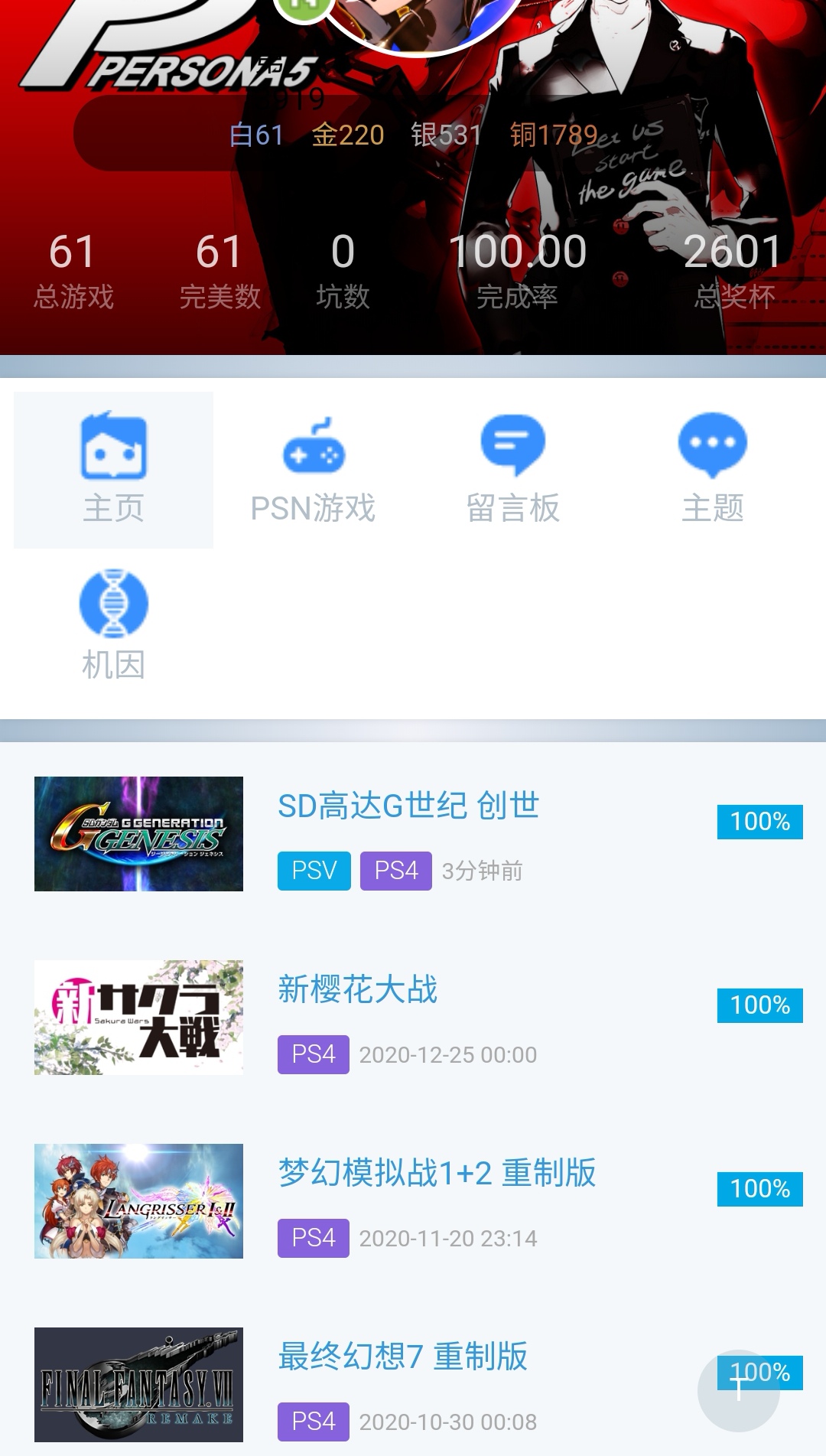Switch to the 主页 tab

pos(113,470)
